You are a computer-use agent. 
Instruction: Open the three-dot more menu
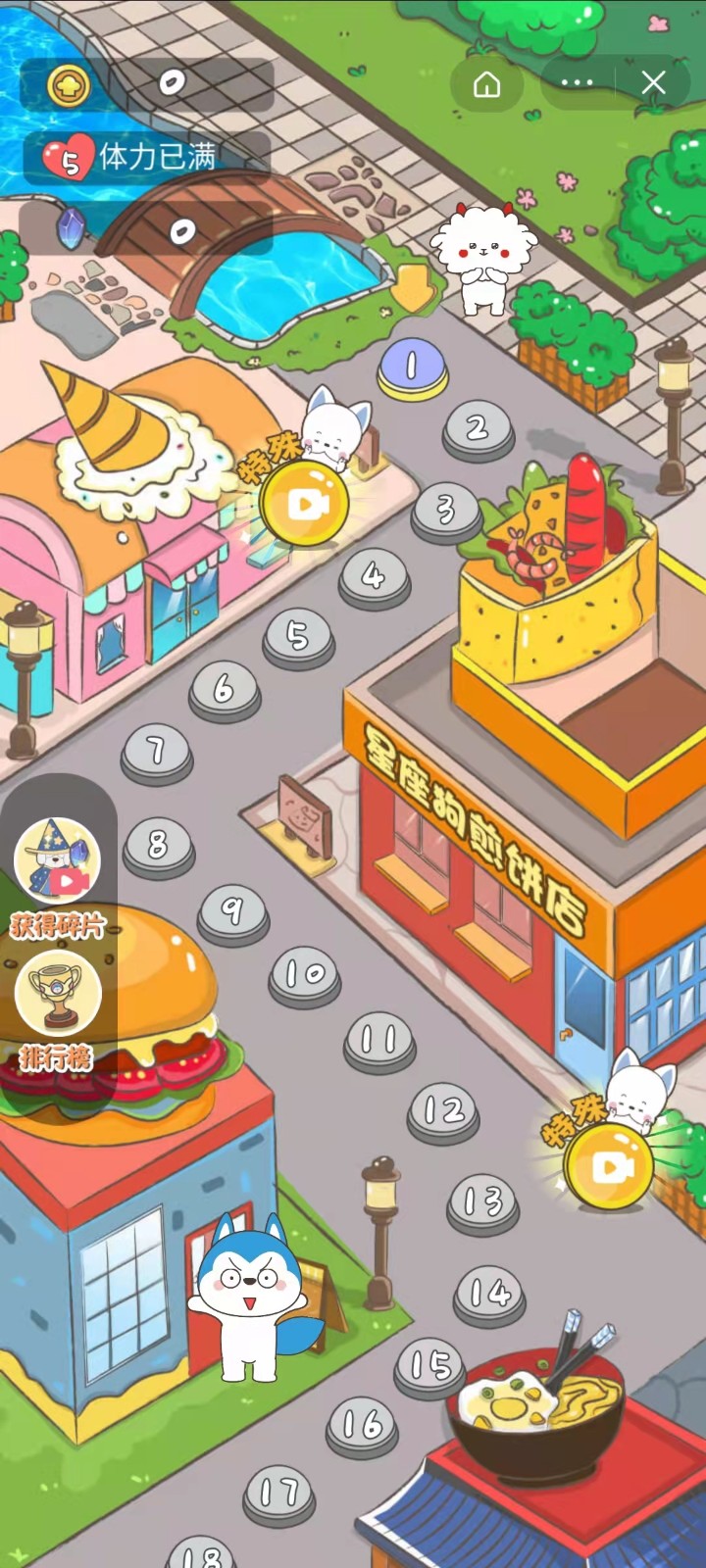(x=577, y=83)
